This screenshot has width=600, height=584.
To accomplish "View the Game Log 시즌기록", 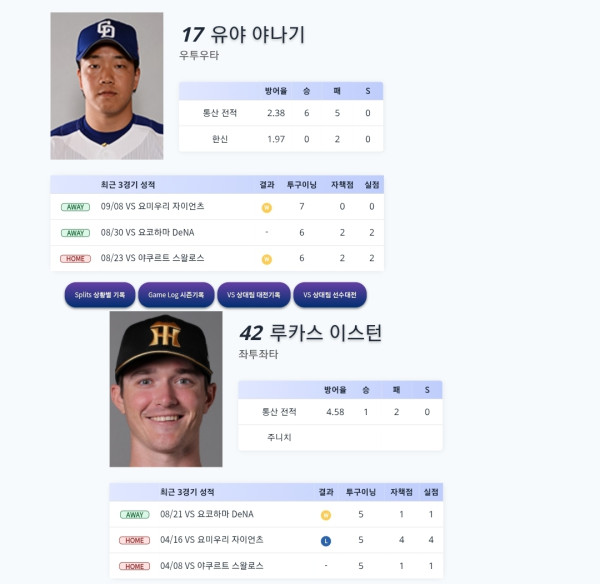I will [x=176, y=295].
